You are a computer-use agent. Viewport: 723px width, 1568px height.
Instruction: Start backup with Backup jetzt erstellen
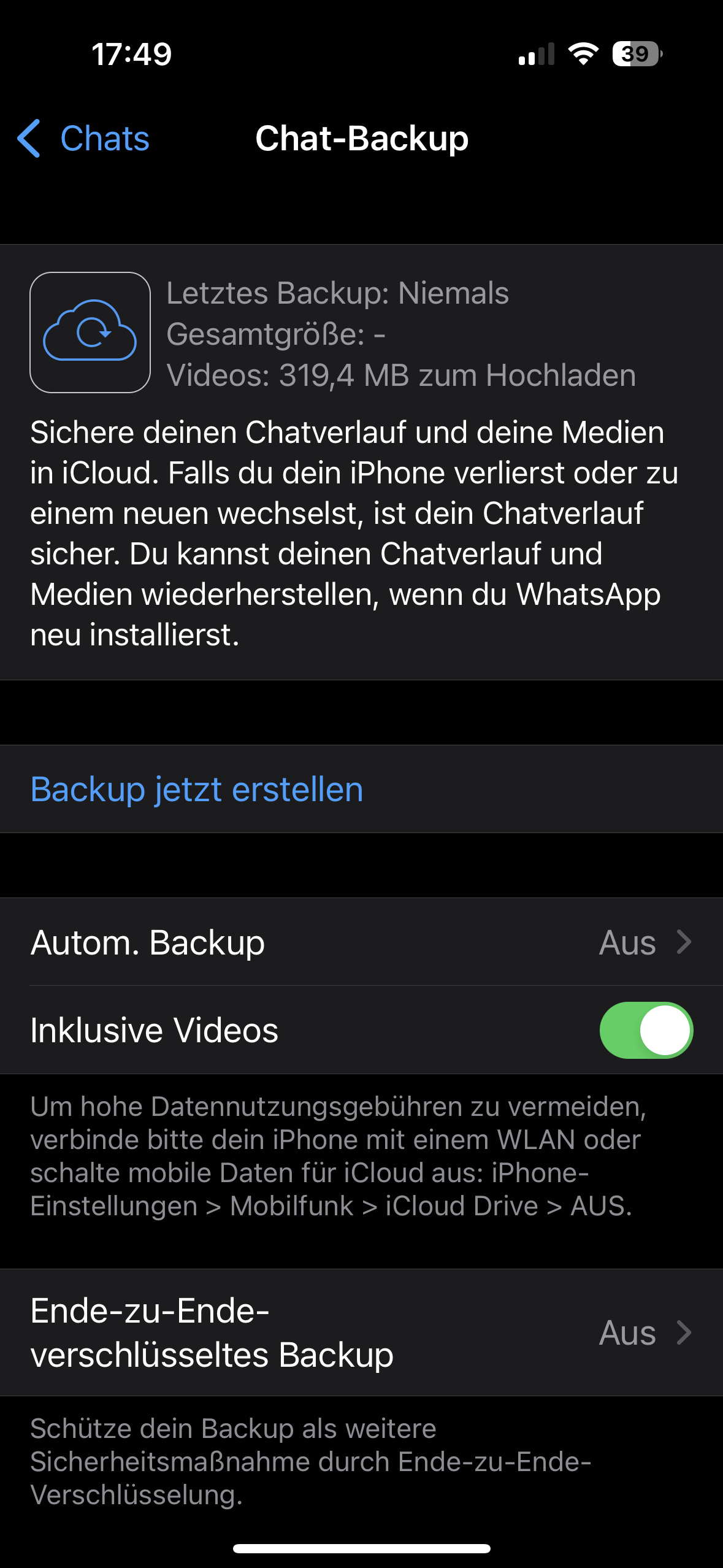click(x=197, y=789)
